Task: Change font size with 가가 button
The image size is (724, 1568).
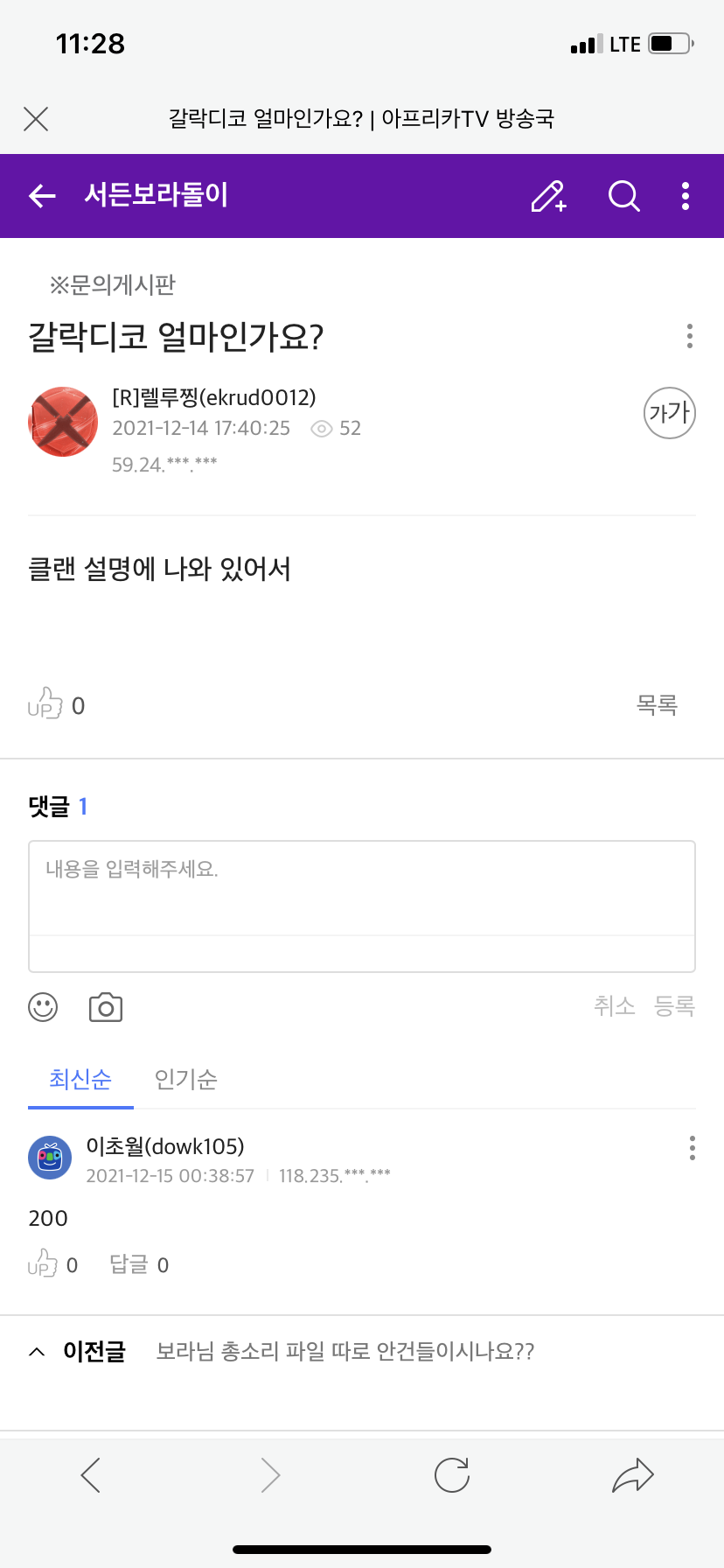Action: click(669, 412)
